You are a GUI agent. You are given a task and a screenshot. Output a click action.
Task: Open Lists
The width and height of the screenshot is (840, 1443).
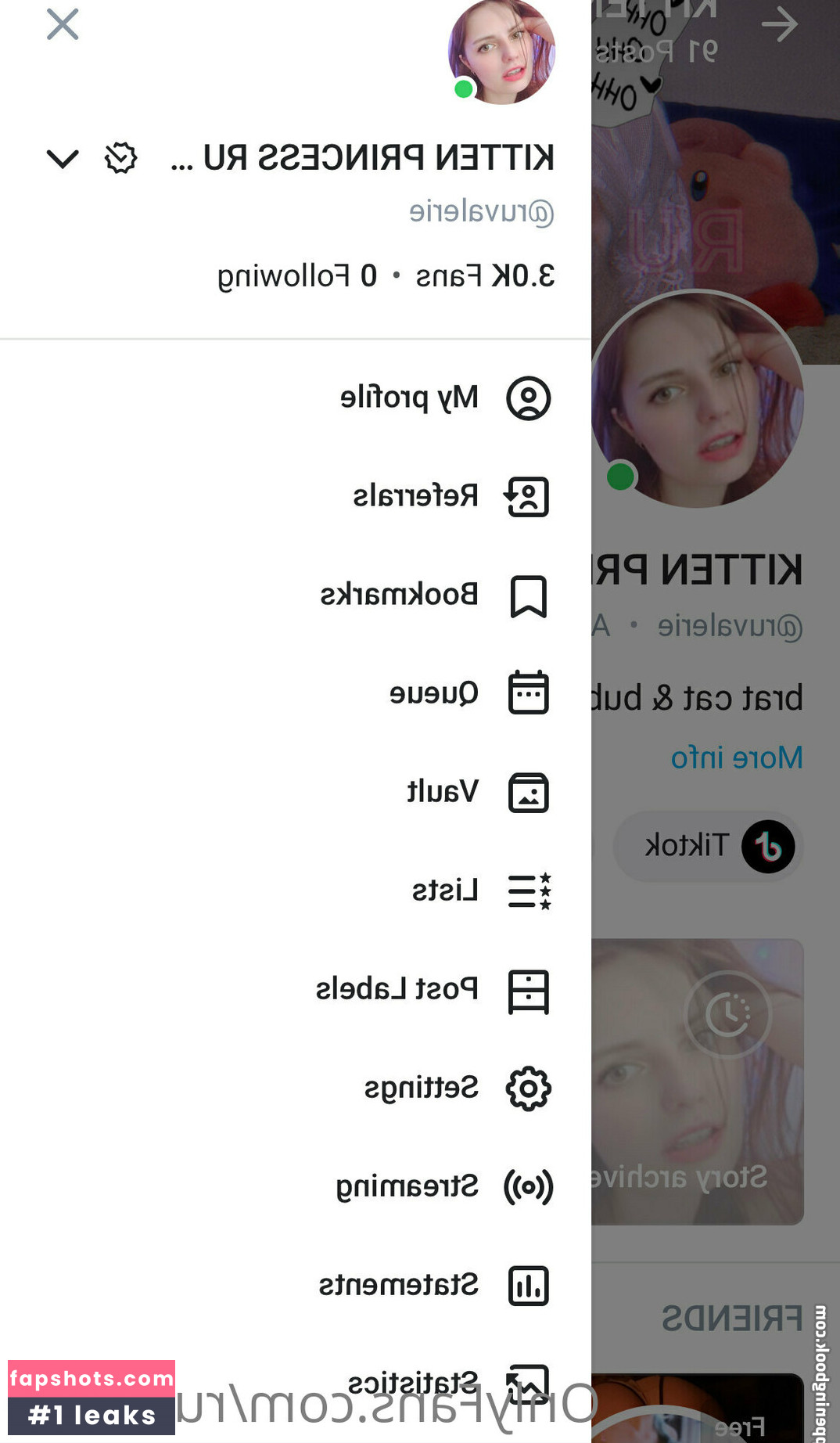pyautogui.click(x=296, y=891)
